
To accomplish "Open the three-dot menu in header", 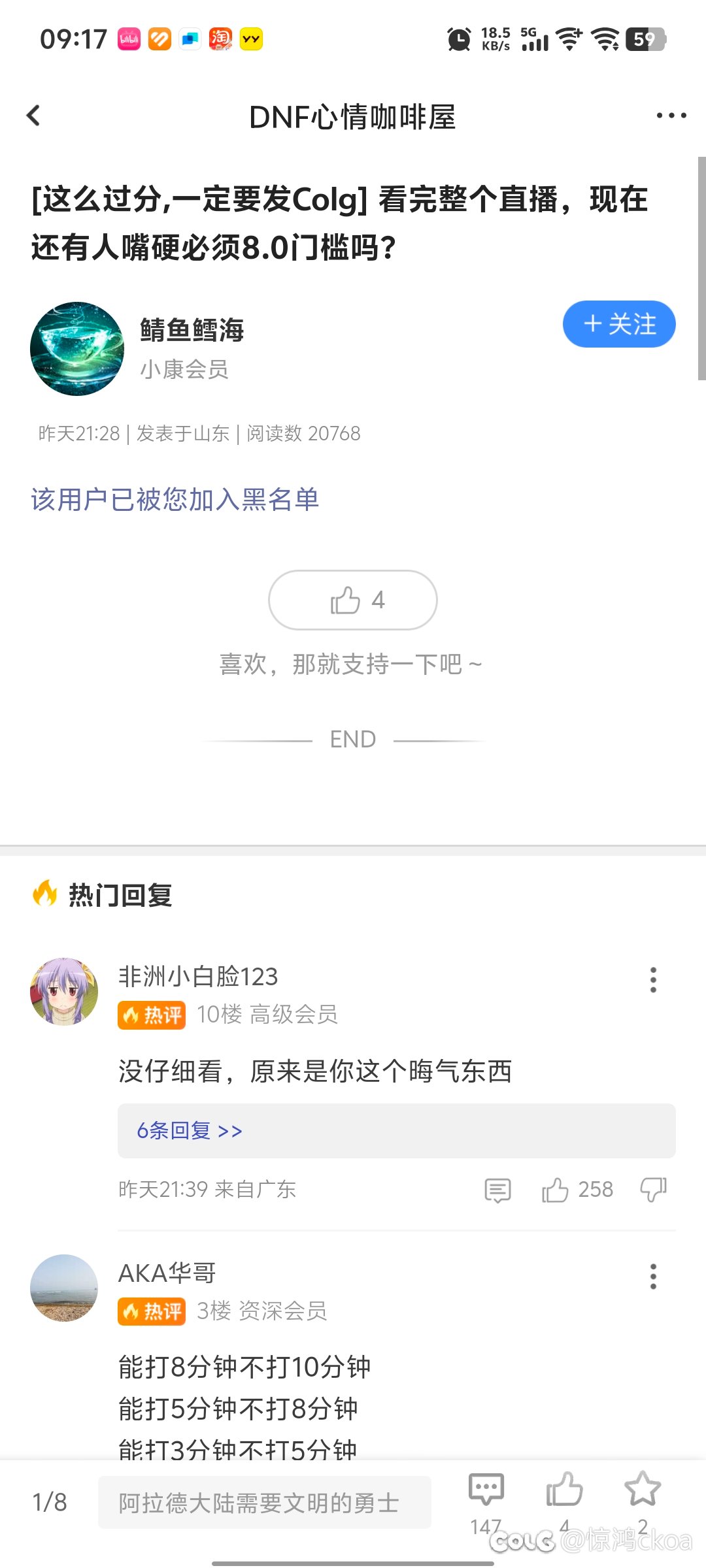I will tap(671, 116).
